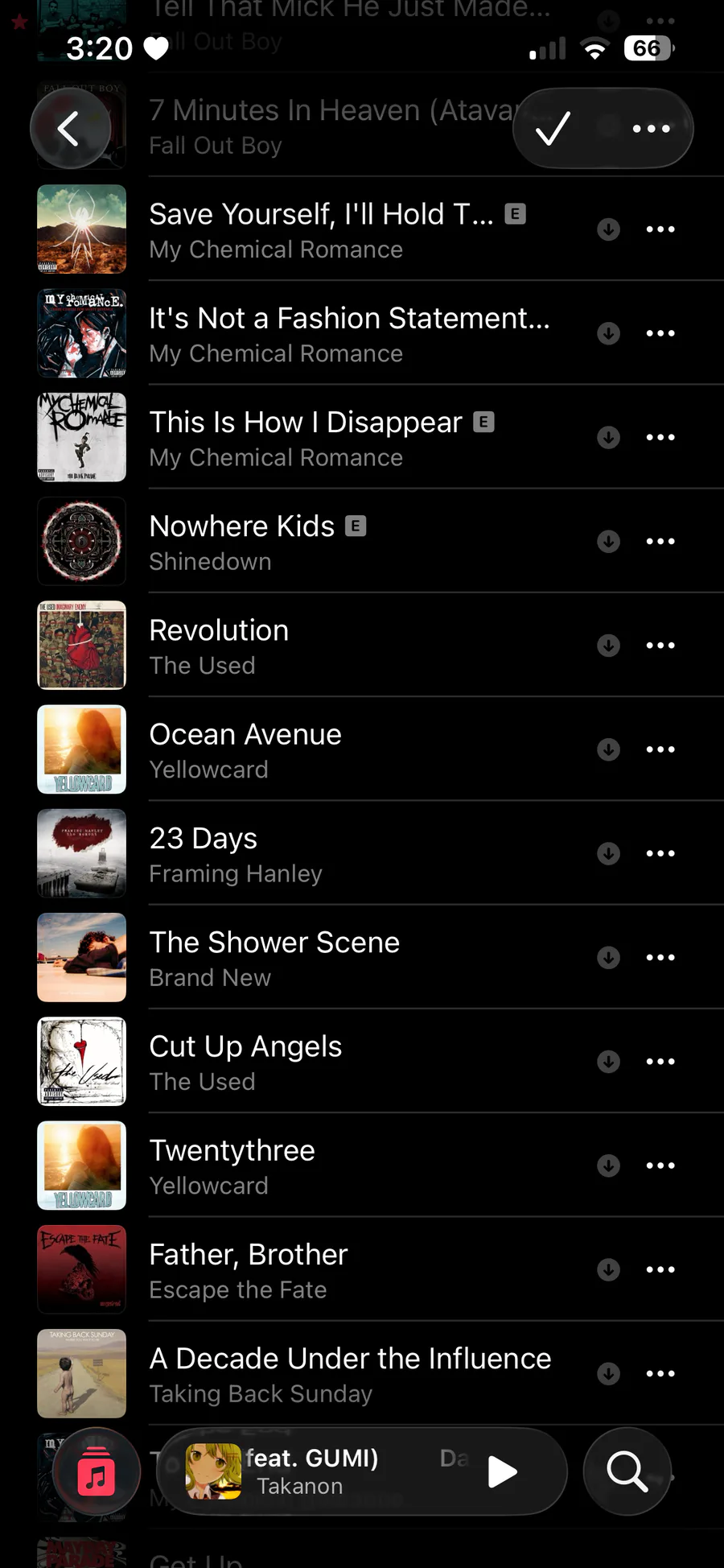Show more options for Father, Brother
724x1568 pixels.
click(x=660, y=1269)
